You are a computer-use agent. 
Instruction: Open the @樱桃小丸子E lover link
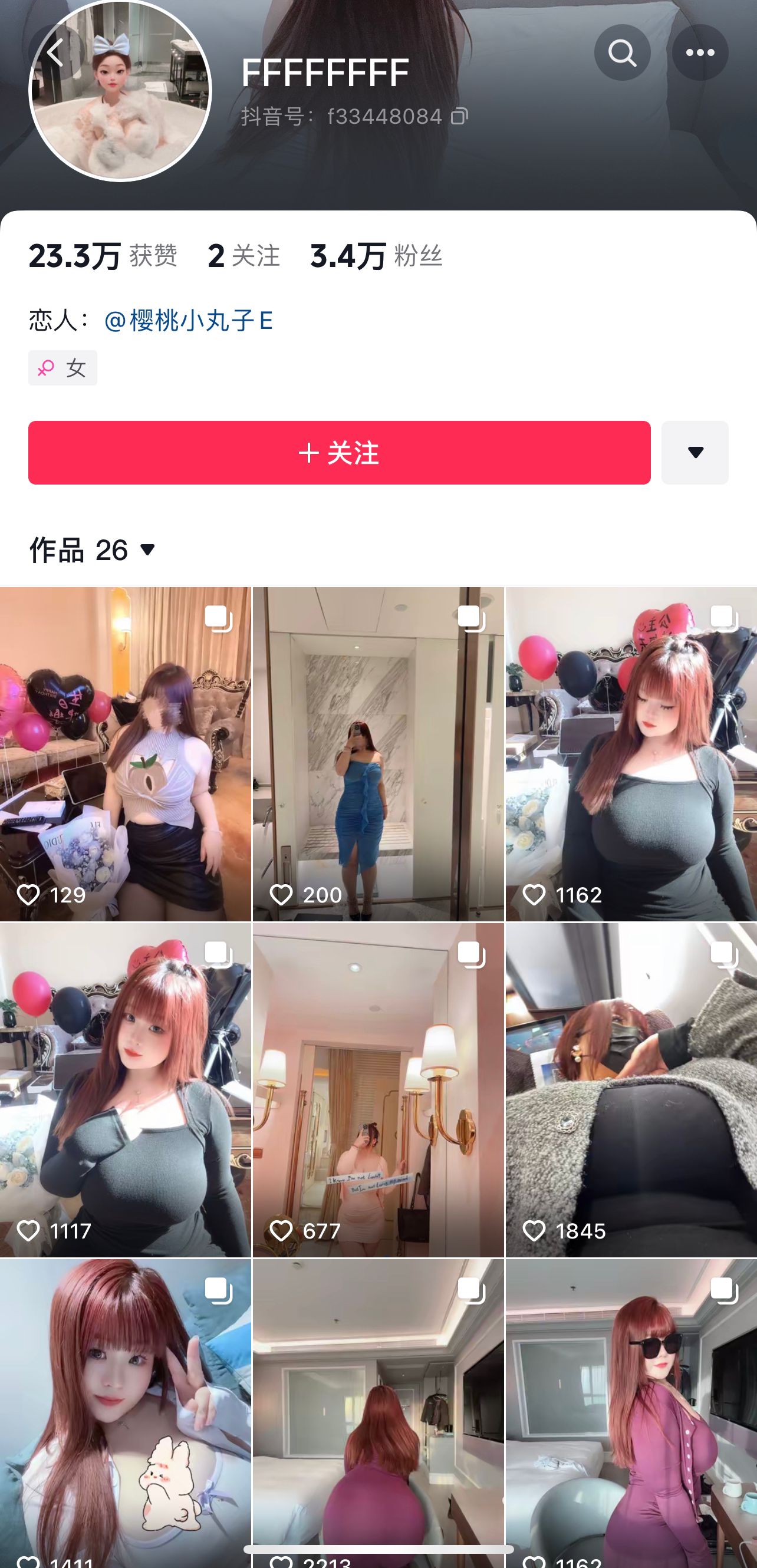188,320
